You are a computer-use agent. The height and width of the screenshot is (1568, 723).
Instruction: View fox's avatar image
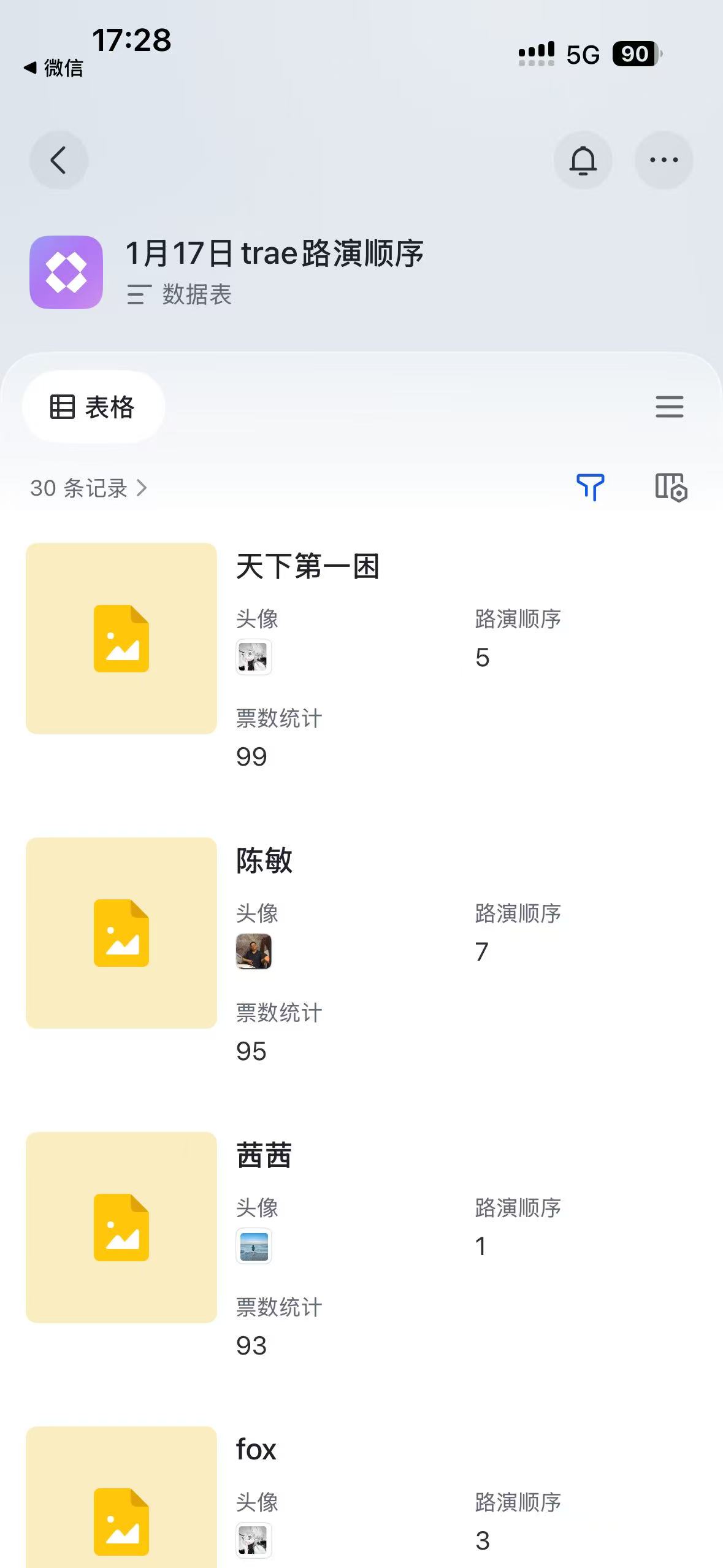(x=254, y=1540)
